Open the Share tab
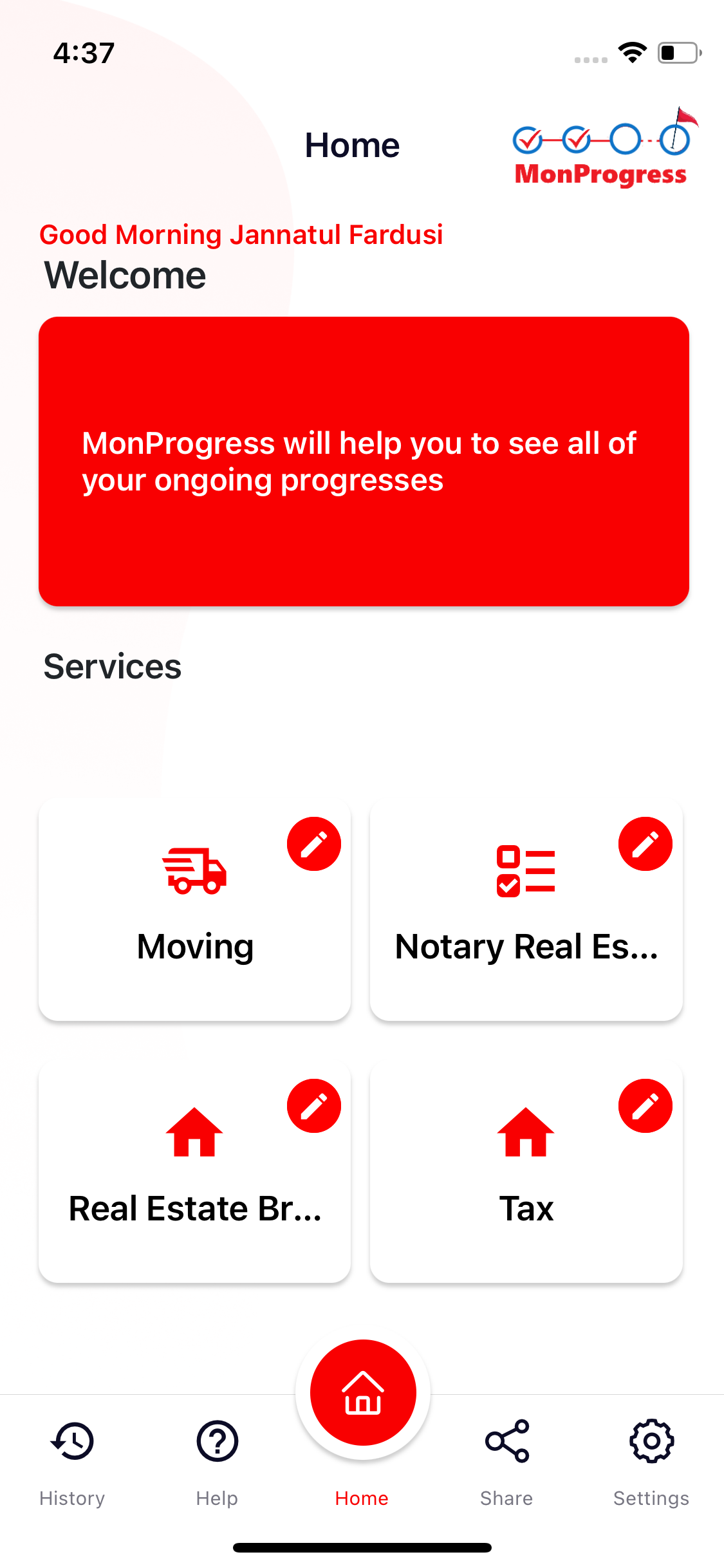Image resolution: width=724 pixels, height=1568 pixels. 506,1461
